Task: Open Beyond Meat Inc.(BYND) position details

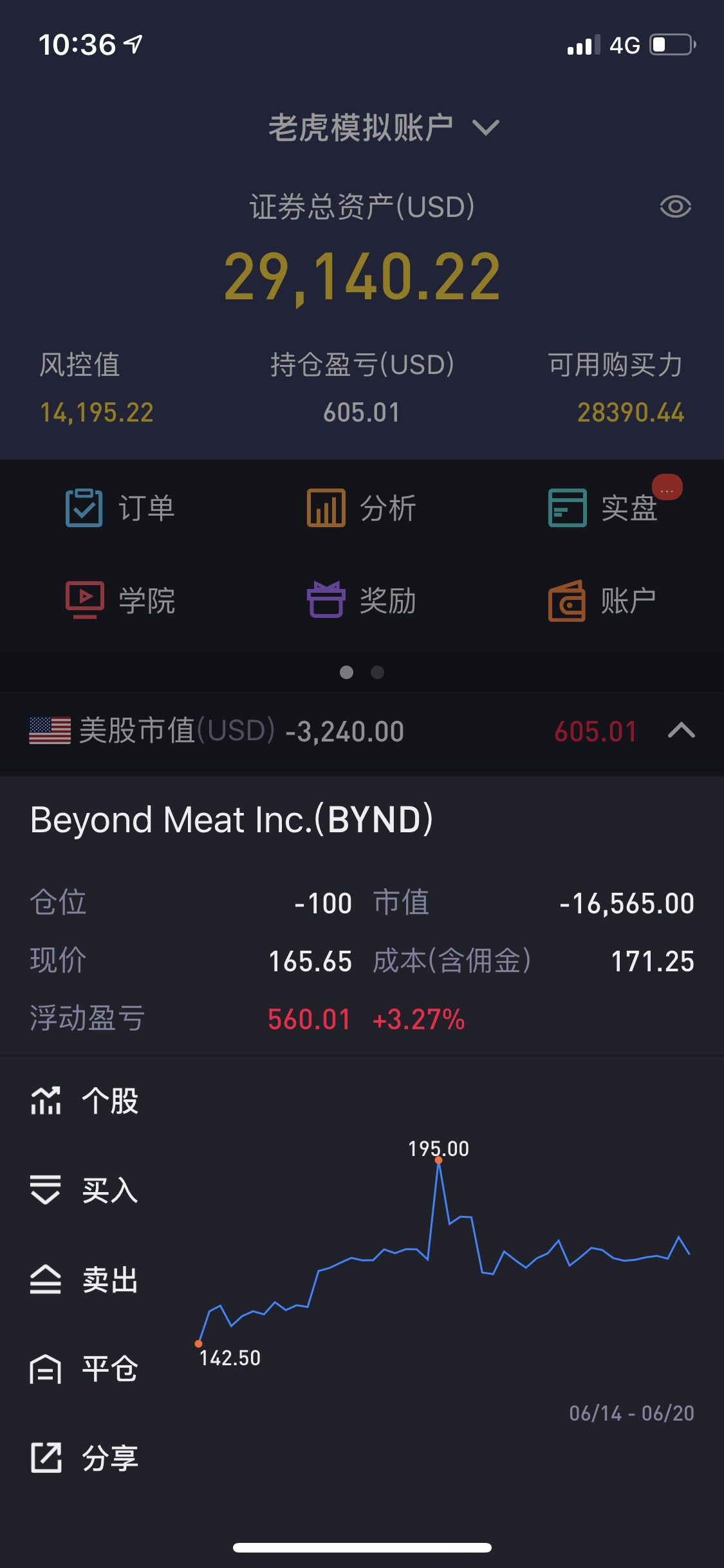Action: click(x=232, y=819)
